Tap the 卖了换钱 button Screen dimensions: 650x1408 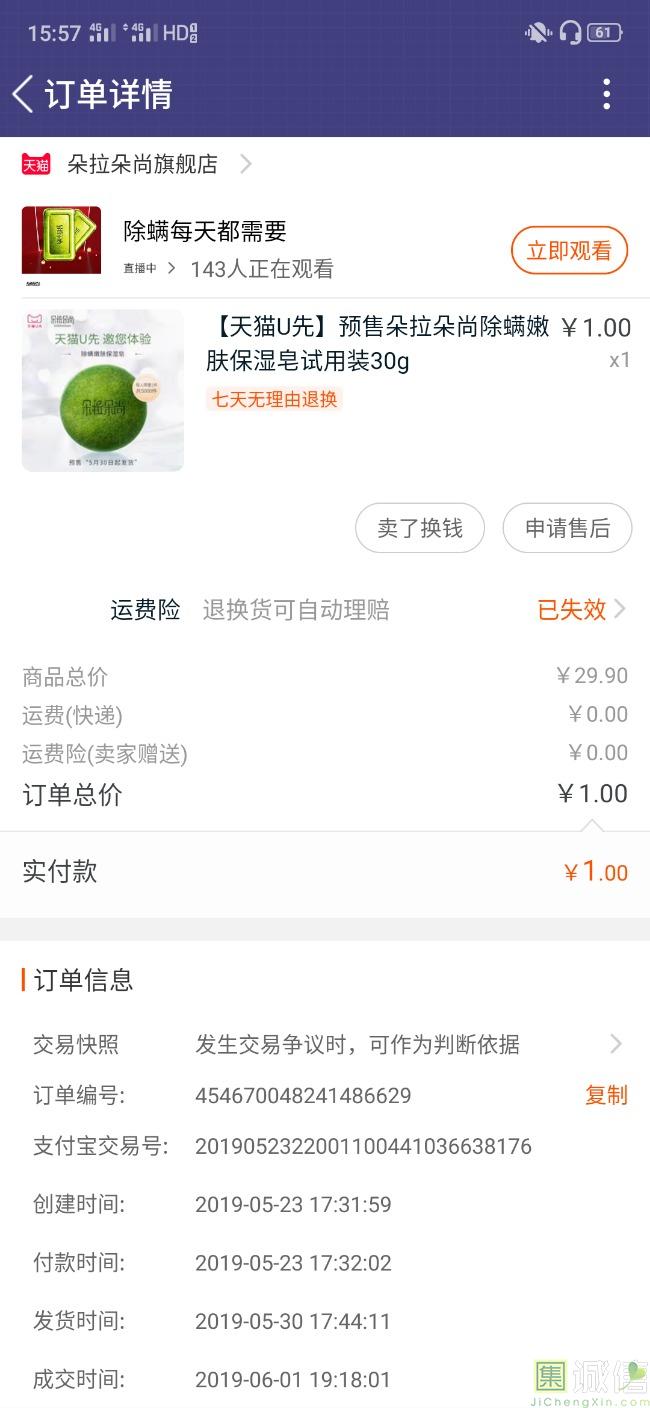coord(420,528)
